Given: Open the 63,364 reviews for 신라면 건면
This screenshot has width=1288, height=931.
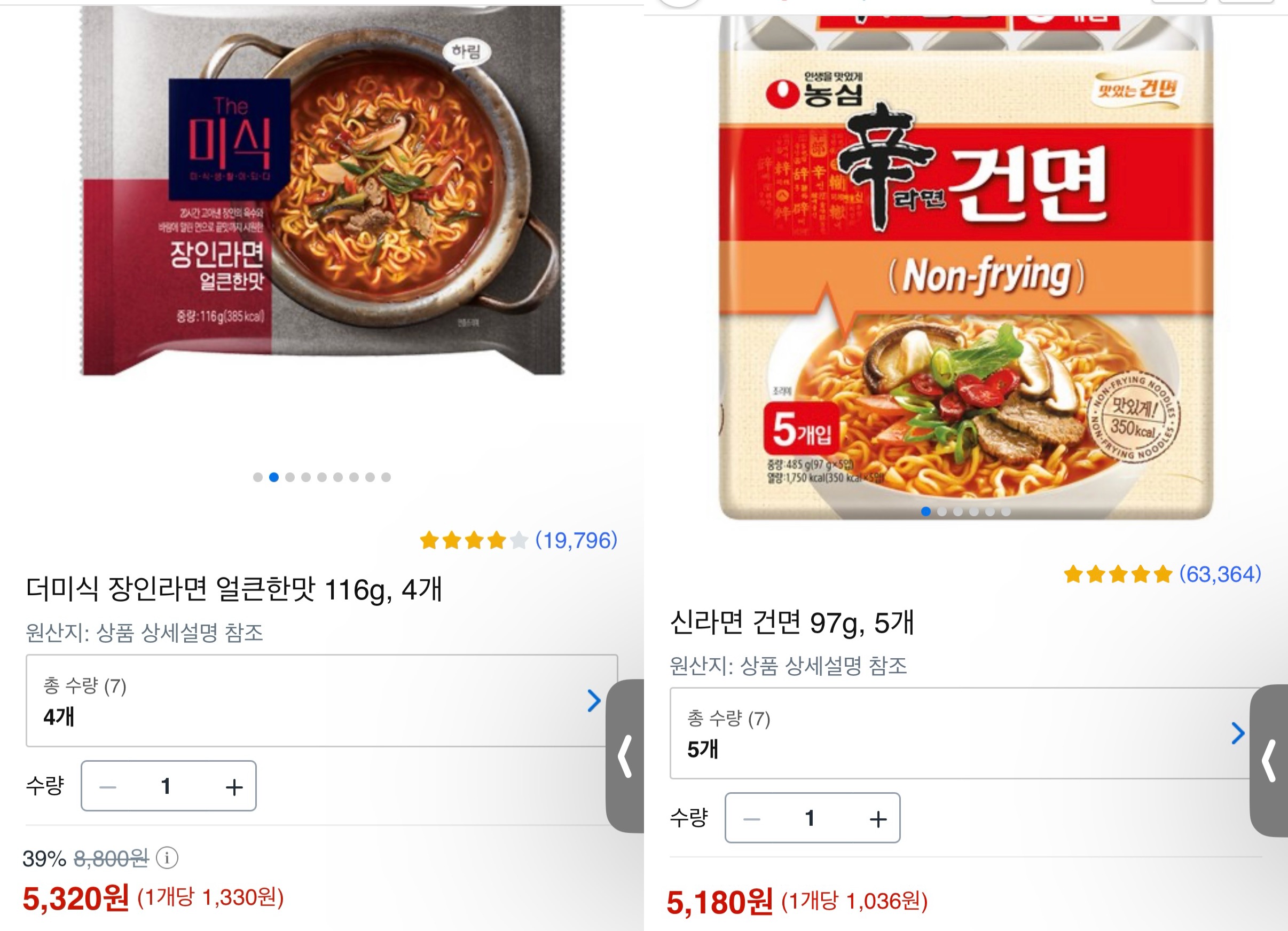Looking at the screenshot, I should pos(1220,574).
